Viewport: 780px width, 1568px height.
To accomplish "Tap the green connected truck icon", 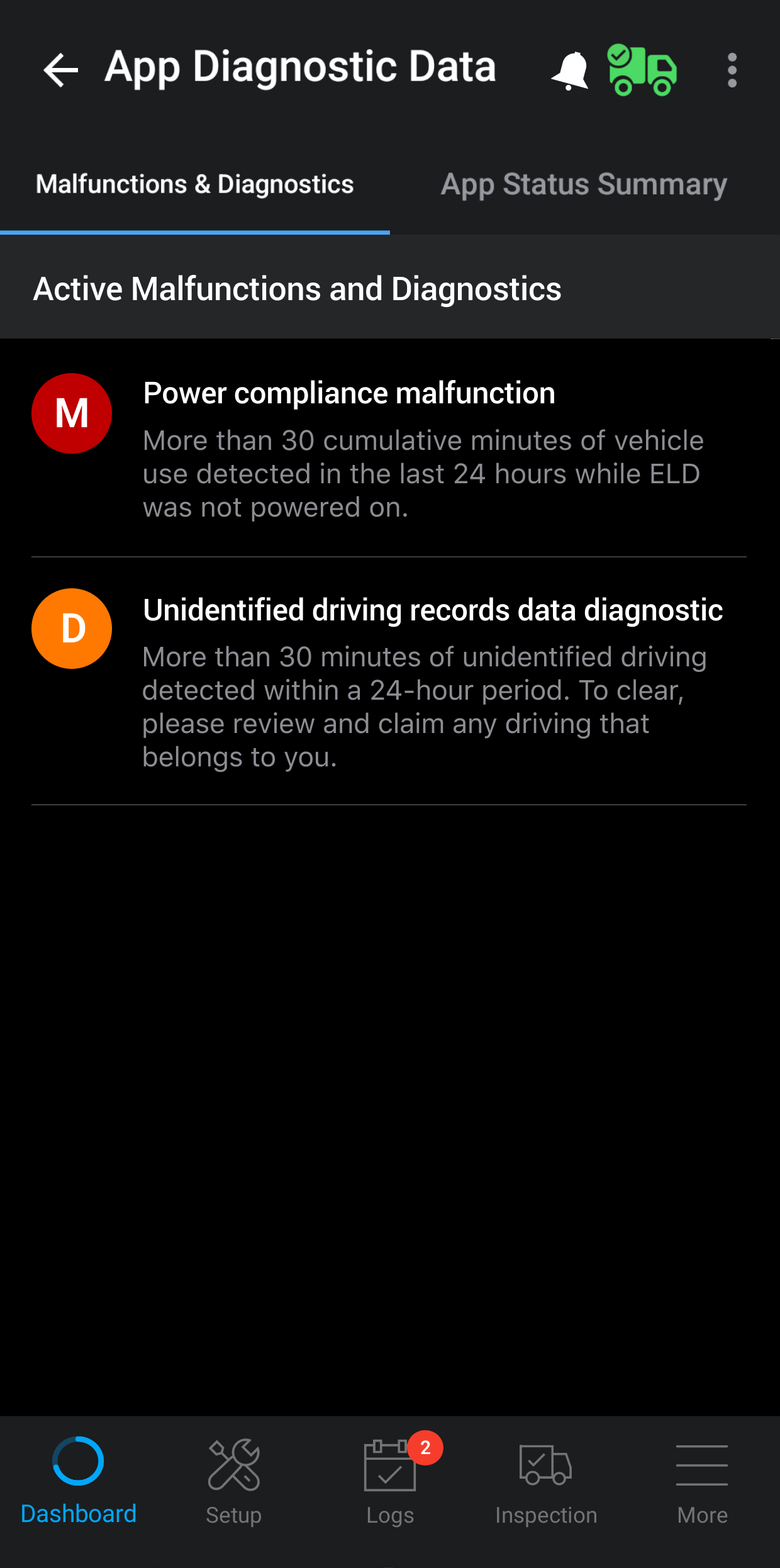I will [x=642, y=69].
